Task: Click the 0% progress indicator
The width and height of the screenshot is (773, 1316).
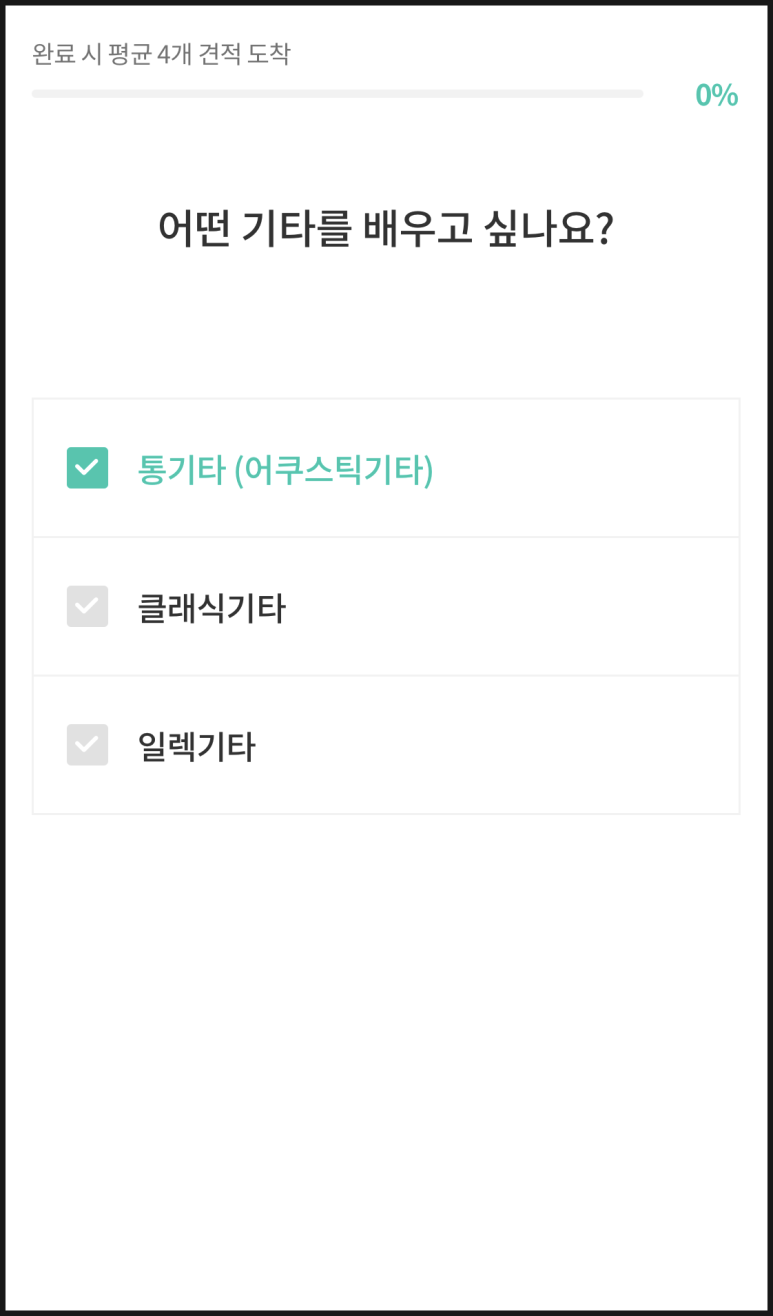Action: [x=717, y=94]
